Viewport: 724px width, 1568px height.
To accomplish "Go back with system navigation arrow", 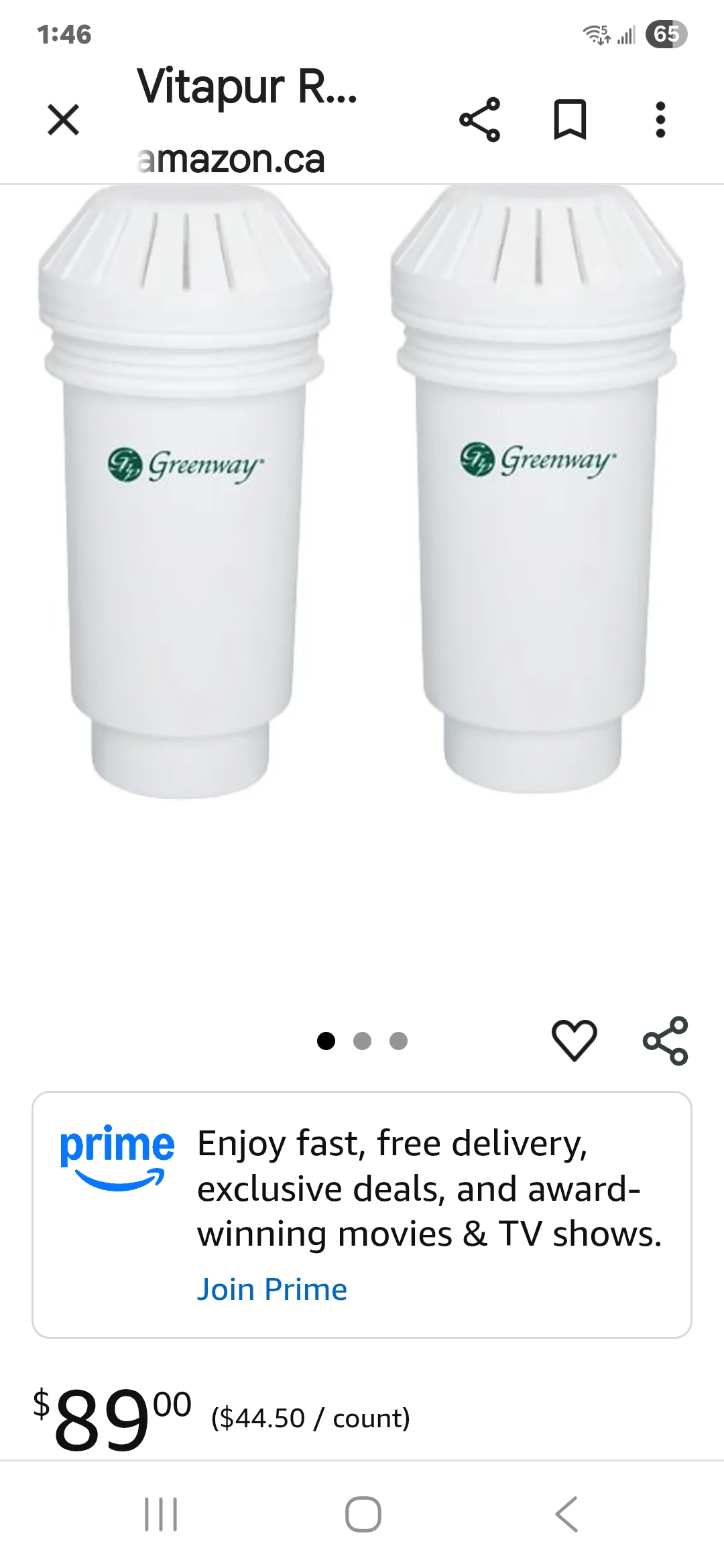I will (567, 1514).
